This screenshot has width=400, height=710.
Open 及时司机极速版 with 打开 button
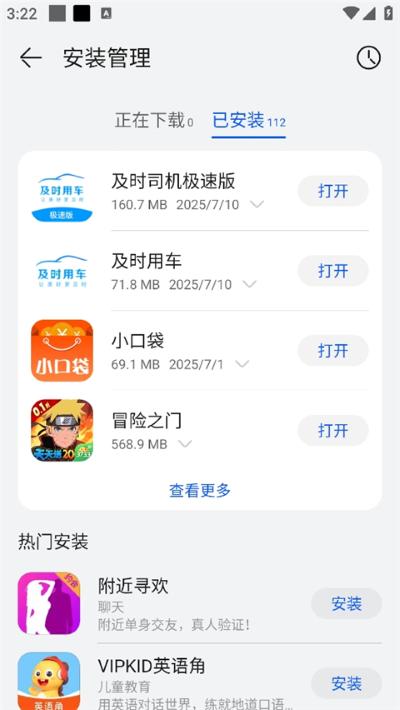point(333,191)
